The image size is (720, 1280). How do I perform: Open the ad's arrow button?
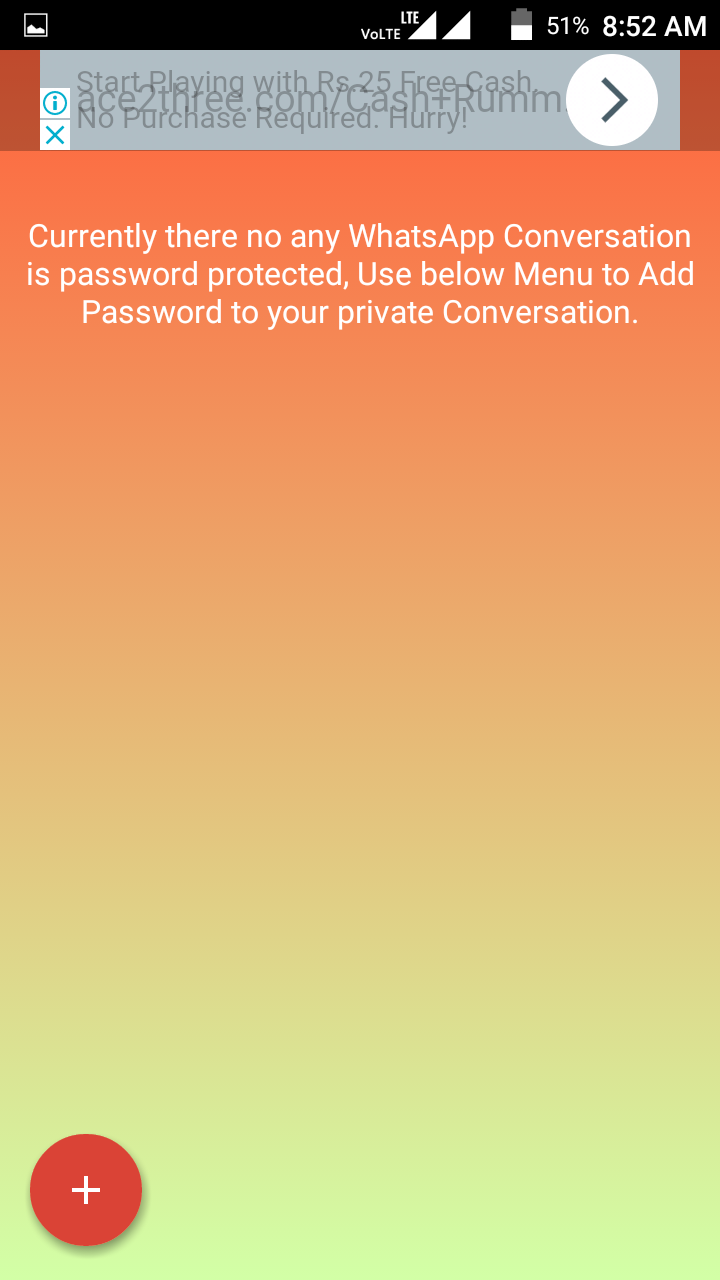tap(612, 100)
